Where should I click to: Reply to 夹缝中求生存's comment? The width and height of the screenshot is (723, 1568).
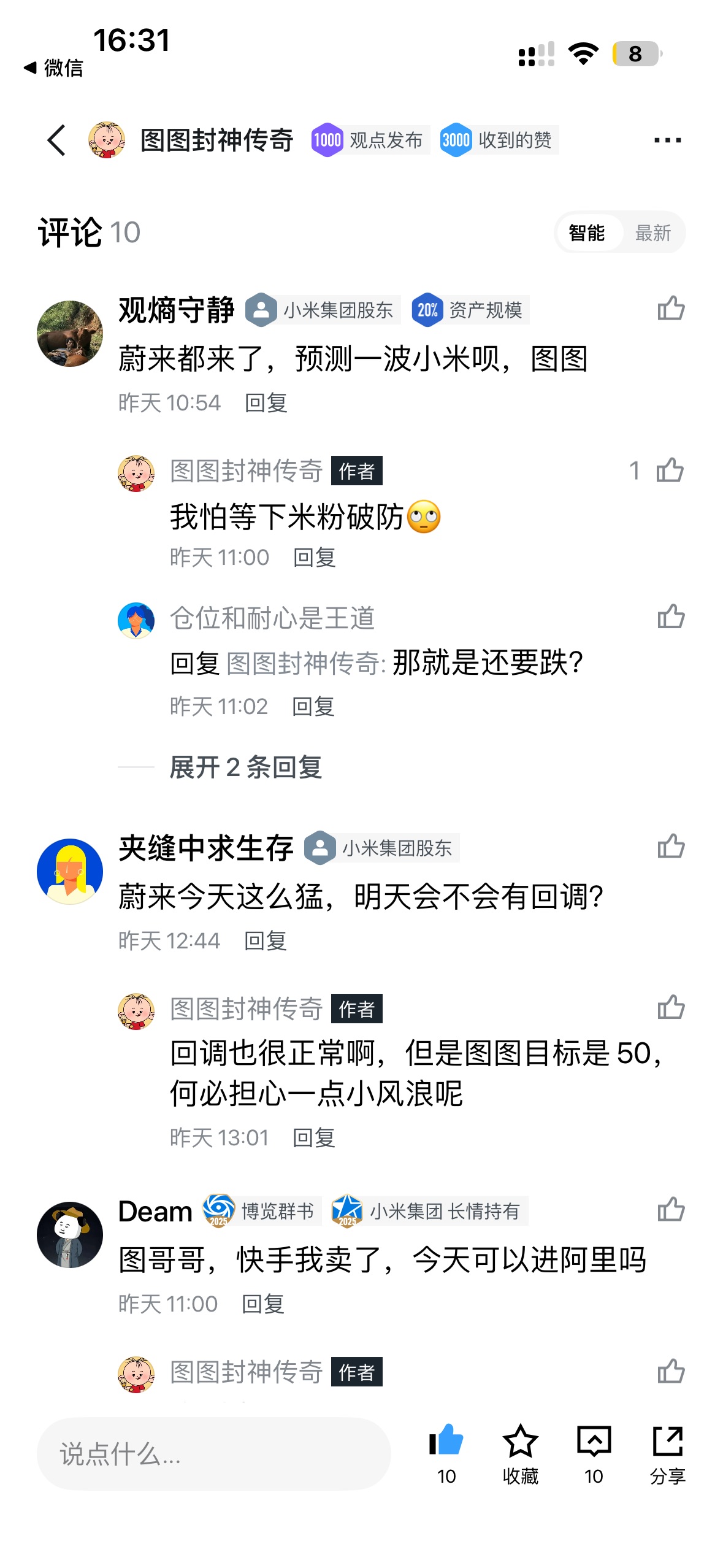[266, 940]
